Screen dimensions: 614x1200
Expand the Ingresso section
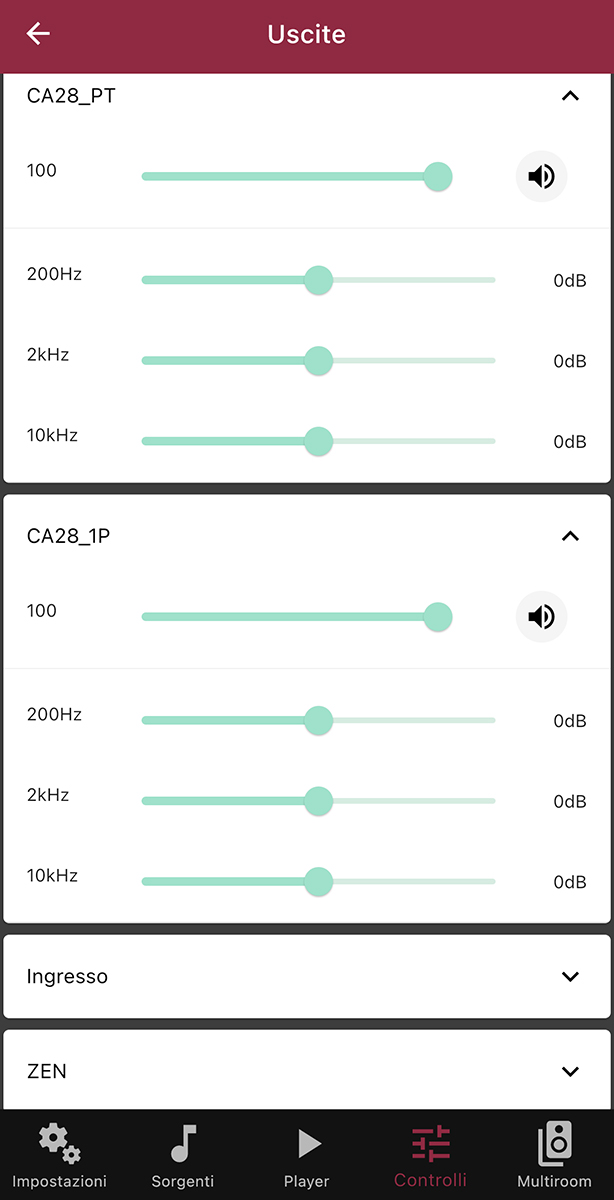tap(307, 977)
